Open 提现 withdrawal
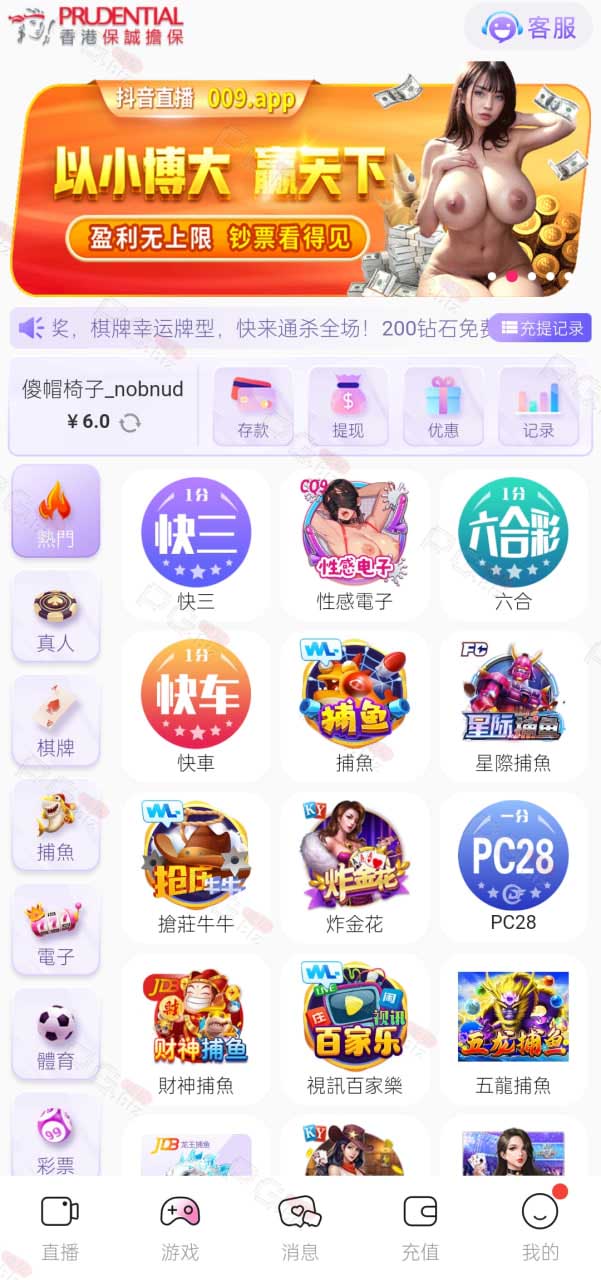This screenshot has height=1280, width=601. click(x=348, y=406)
